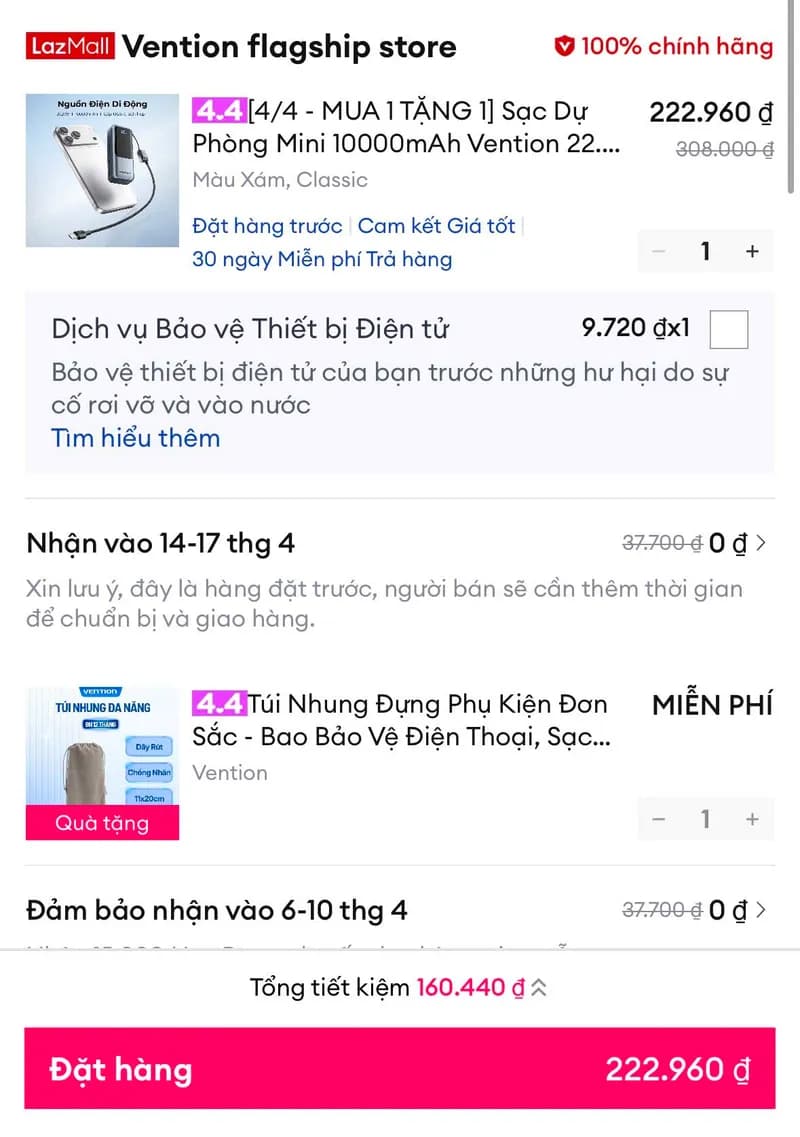Click the power bank product thumbnail

click(101, 170)
